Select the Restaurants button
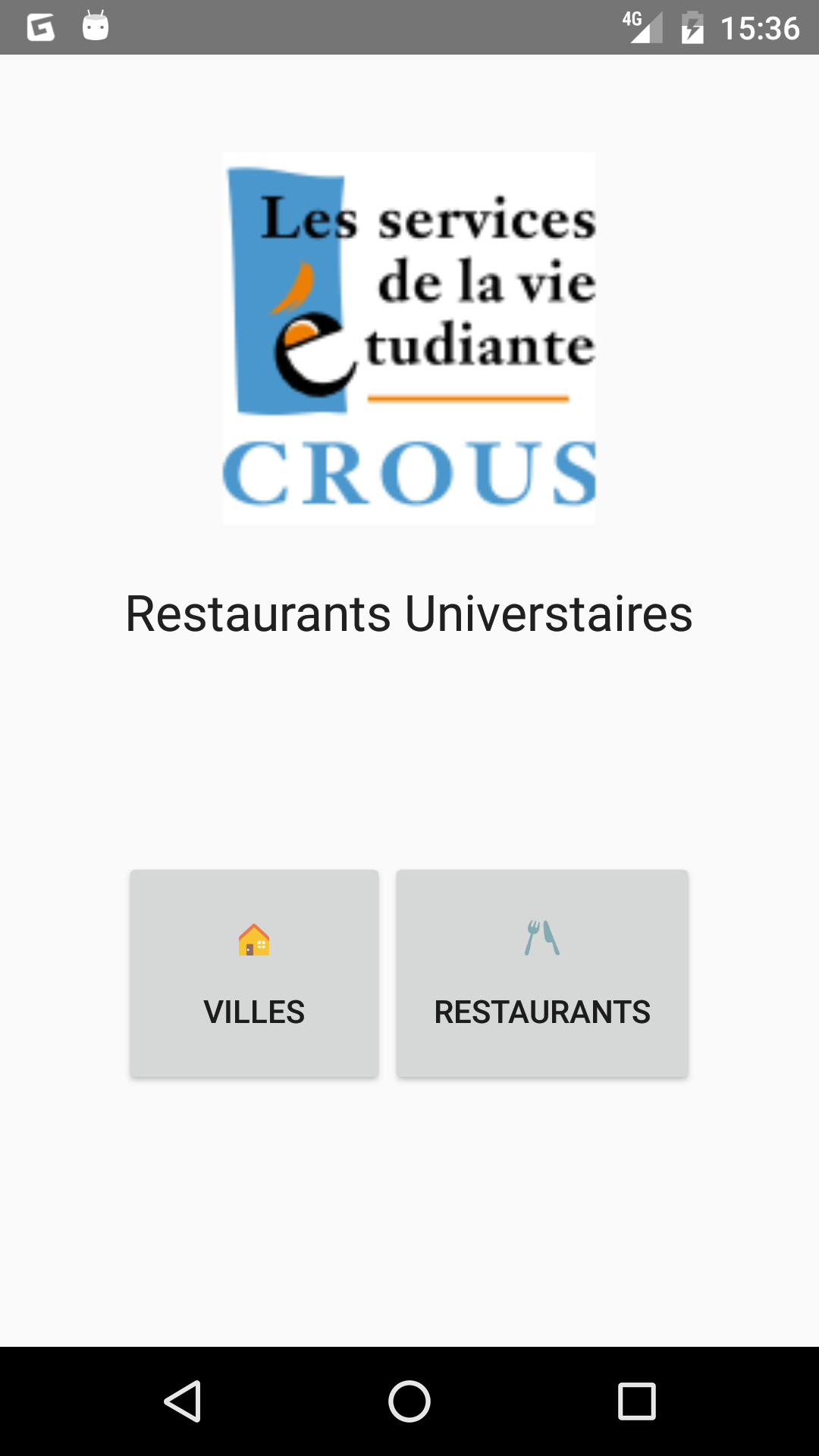This screenshot has width=819, height=1456. (541, 974)
